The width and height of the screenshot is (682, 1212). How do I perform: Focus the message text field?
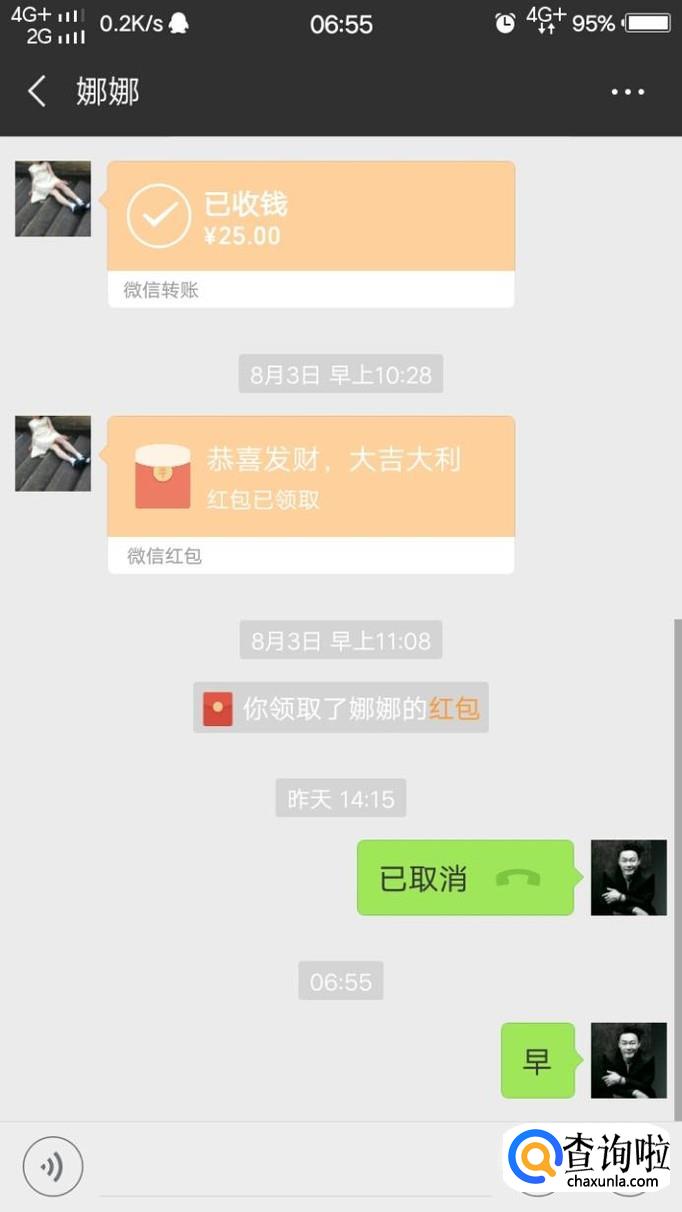coord(296,1168)
